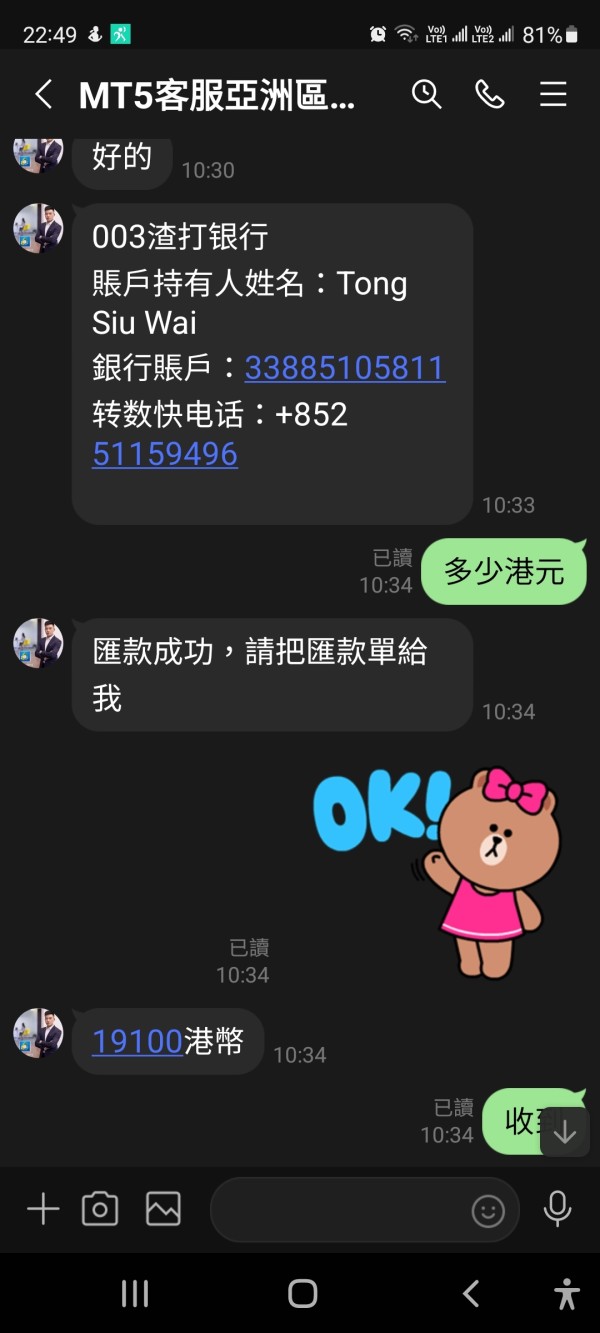Viewport: 600px width, 1333px height.
Task: Record a voice message with the microphone
Action: (x=557, y=1209)
